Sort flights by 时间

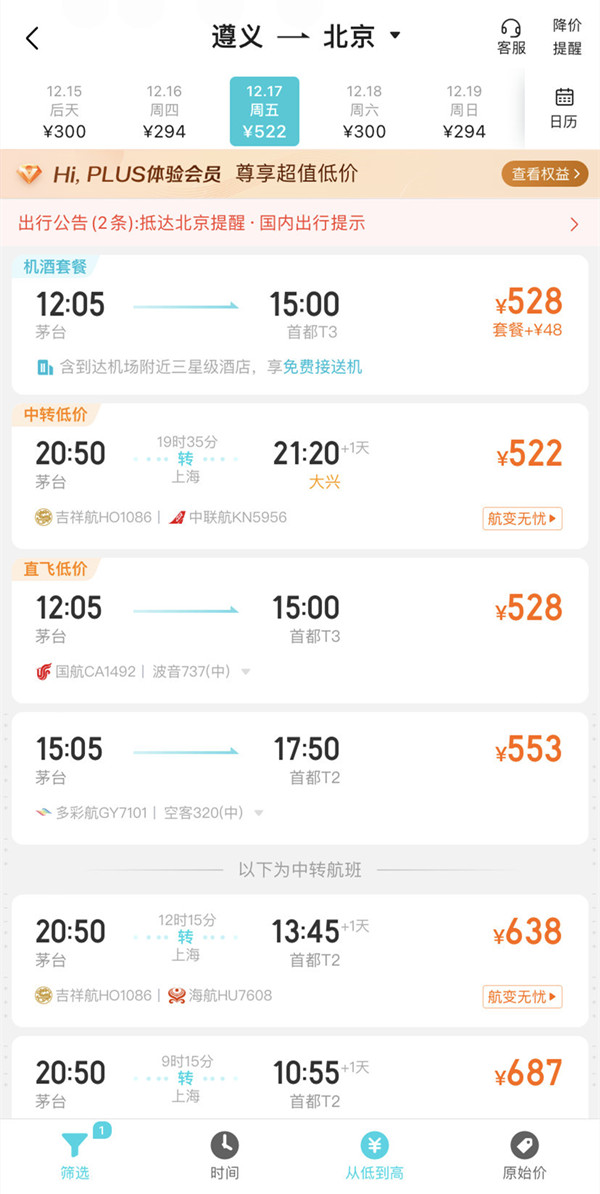[225, 1155]
